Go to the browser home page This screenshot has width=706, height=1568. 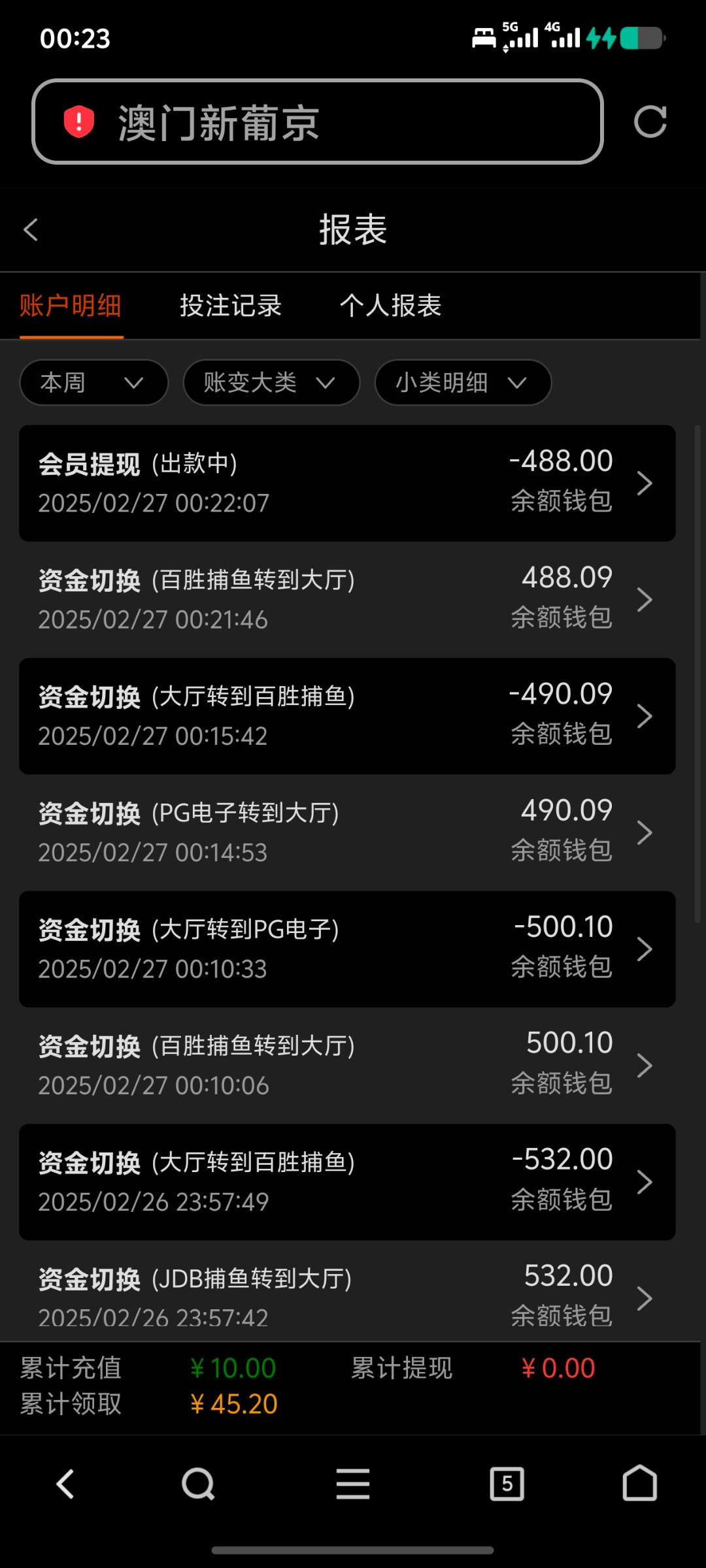click(x=639, y=1483)
